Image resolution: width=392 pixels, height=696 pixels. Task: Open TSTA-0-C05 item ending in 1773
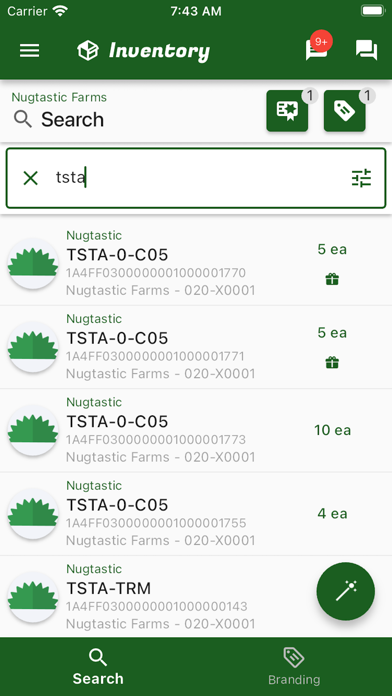pyautogui.click(x=196, y=431)
